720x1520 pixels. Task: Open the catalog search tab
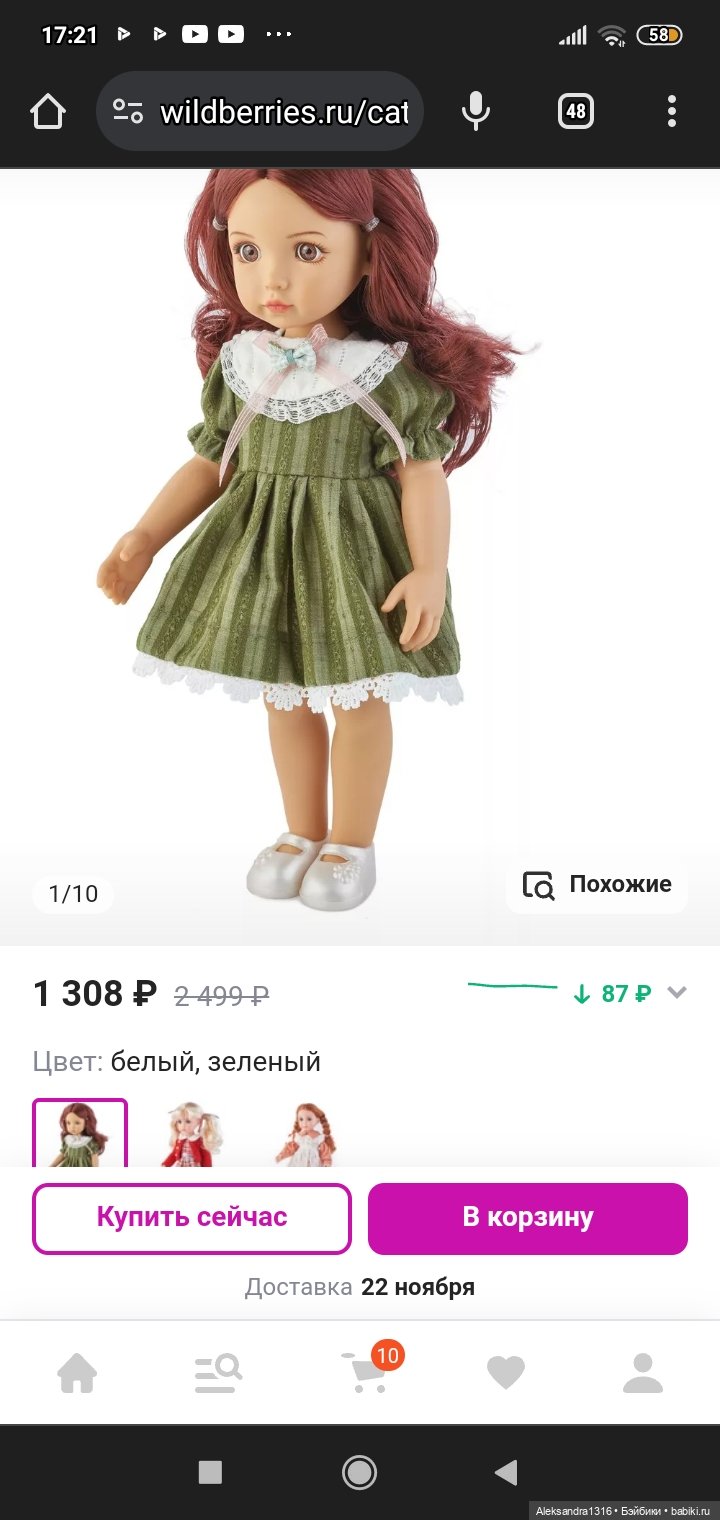click(217, 1373)
